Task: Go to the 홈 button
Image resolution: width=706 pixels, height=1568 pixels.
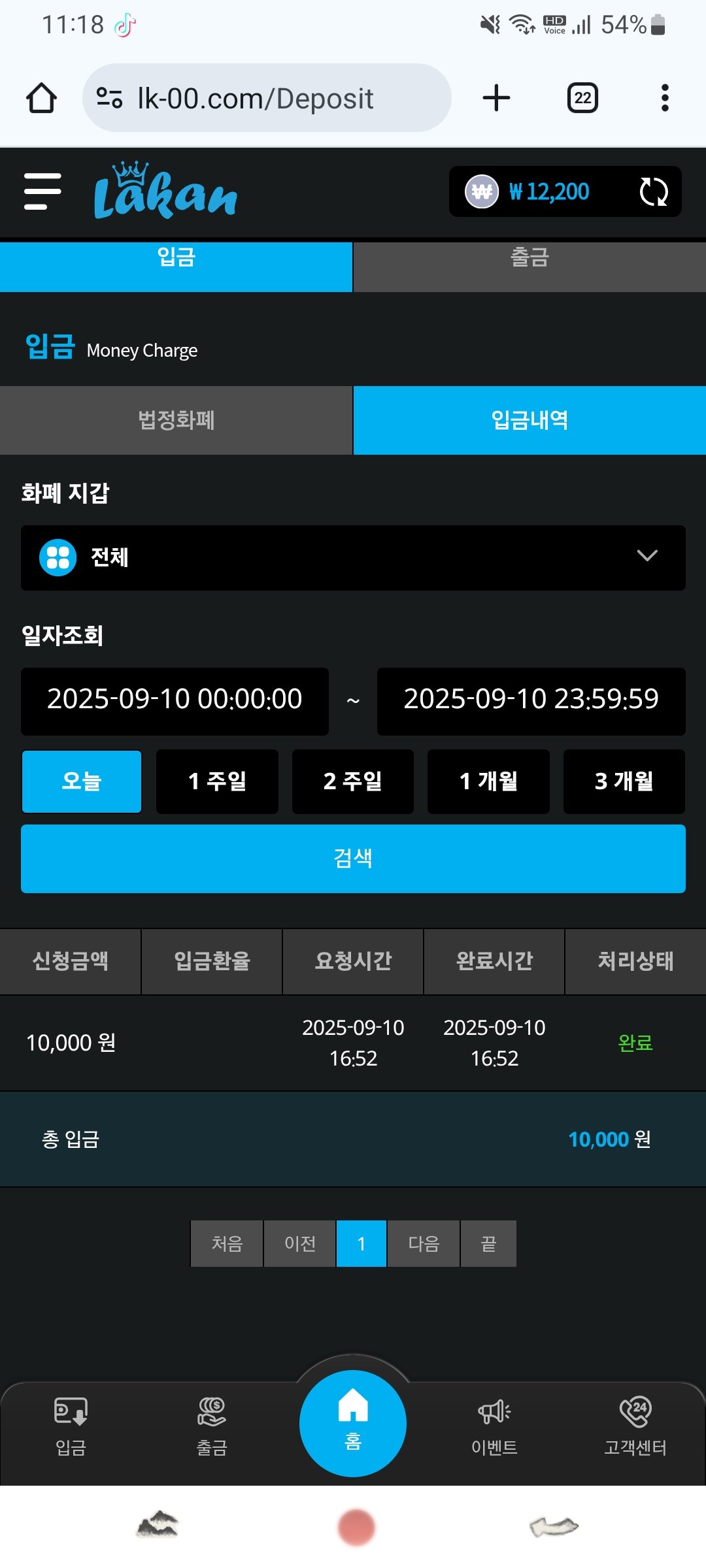Action: [x=353, y=1423]
